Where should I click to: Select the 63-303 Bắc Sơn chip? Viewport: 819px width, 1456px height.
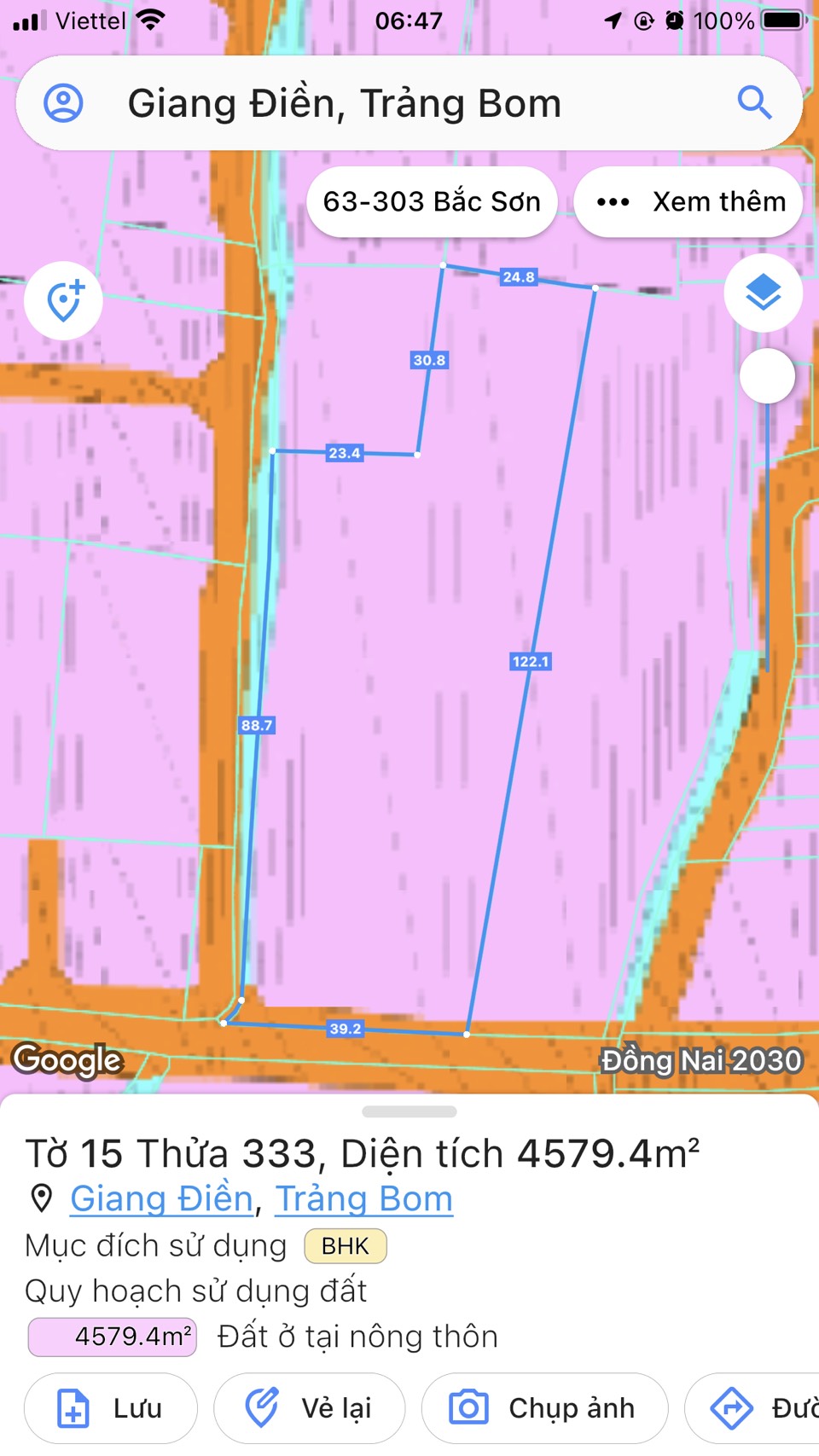click(432, 202)
